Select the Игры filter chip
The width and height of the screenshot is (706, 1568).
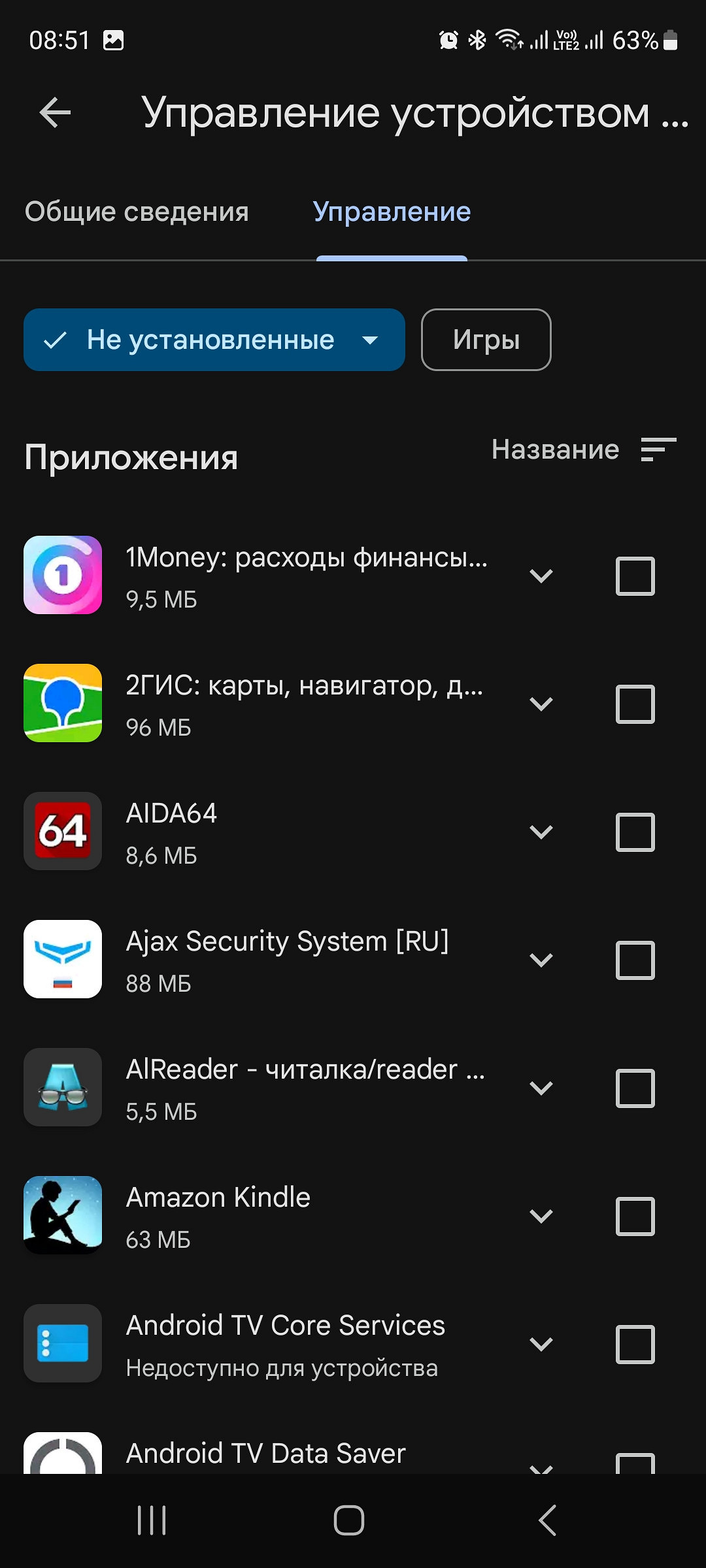(x=486, y=340)
